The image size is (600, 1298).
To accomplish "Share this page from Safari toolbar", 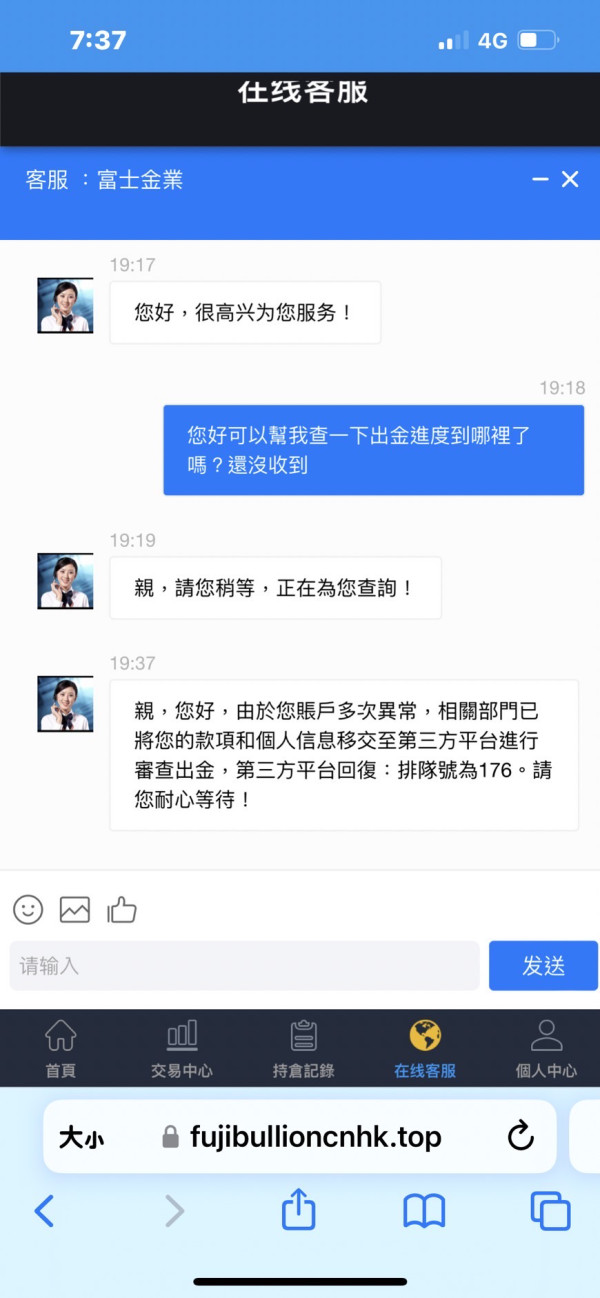I will click(x=298, y=1210).
